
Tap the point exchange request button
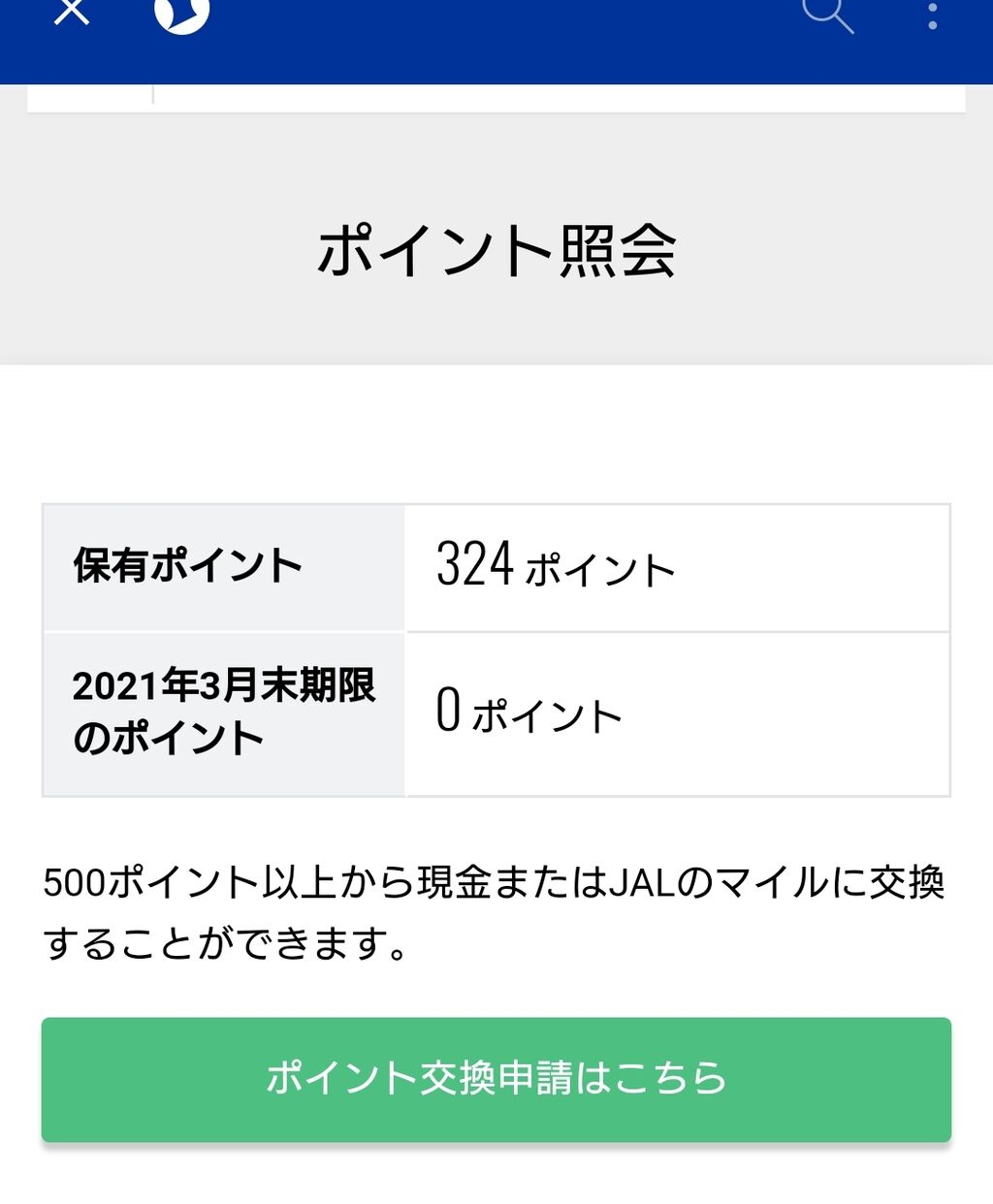click(496, 1076)
